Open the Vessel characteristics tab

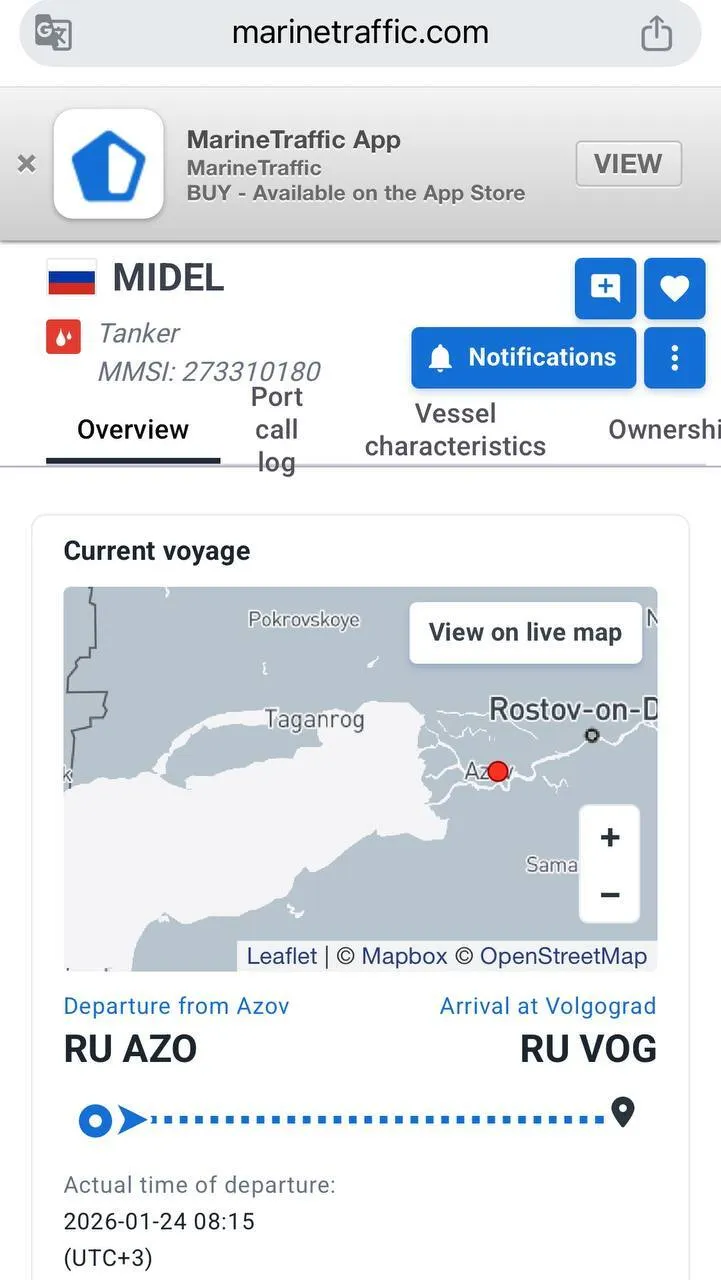coord(455,429)
